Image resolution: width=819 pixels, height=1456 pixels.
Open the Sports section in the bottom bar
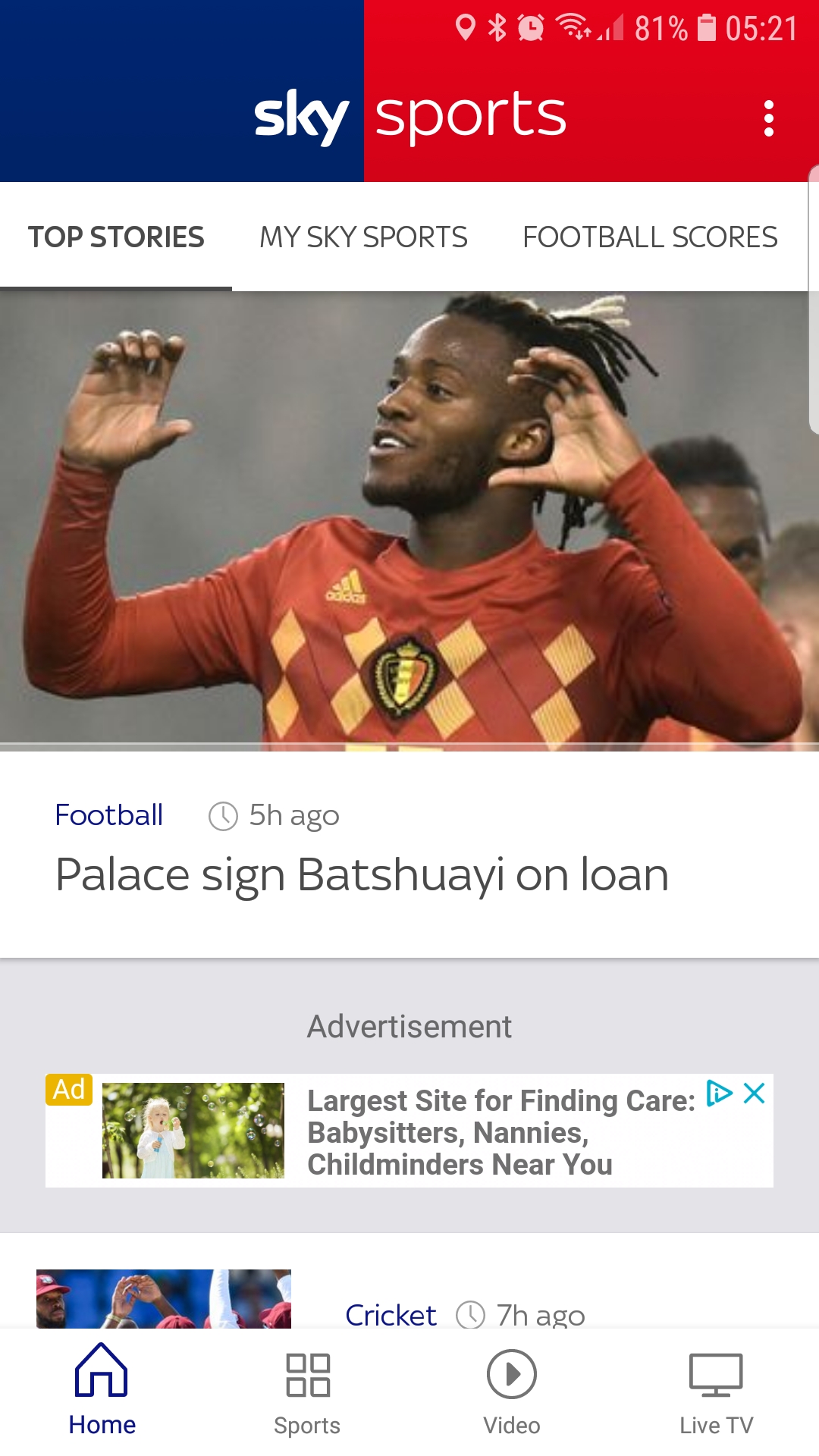(x=307, y=1389)
